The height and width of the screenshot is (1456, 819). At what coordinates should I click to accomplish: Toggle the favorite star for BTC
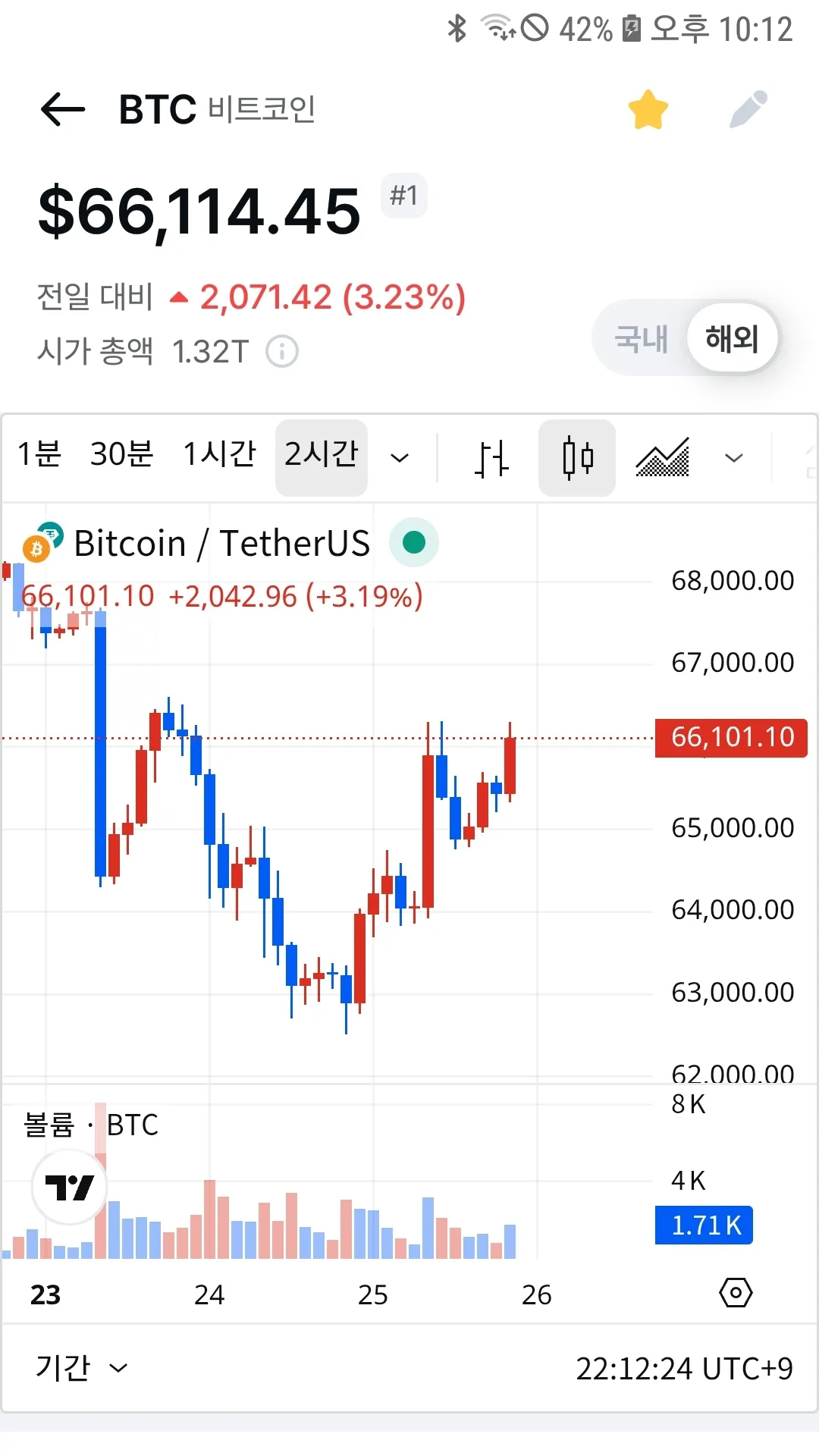[x=648, y=110]
